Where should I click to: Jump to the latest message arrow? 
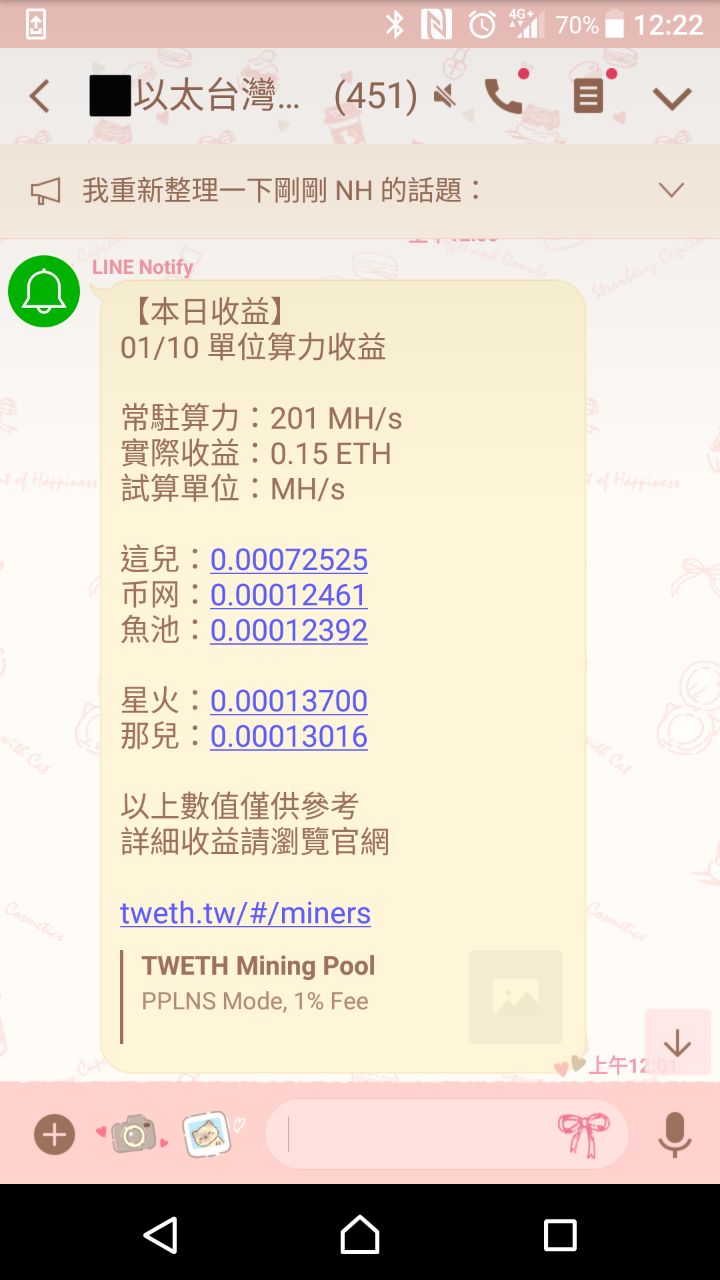coord(677,1043)
